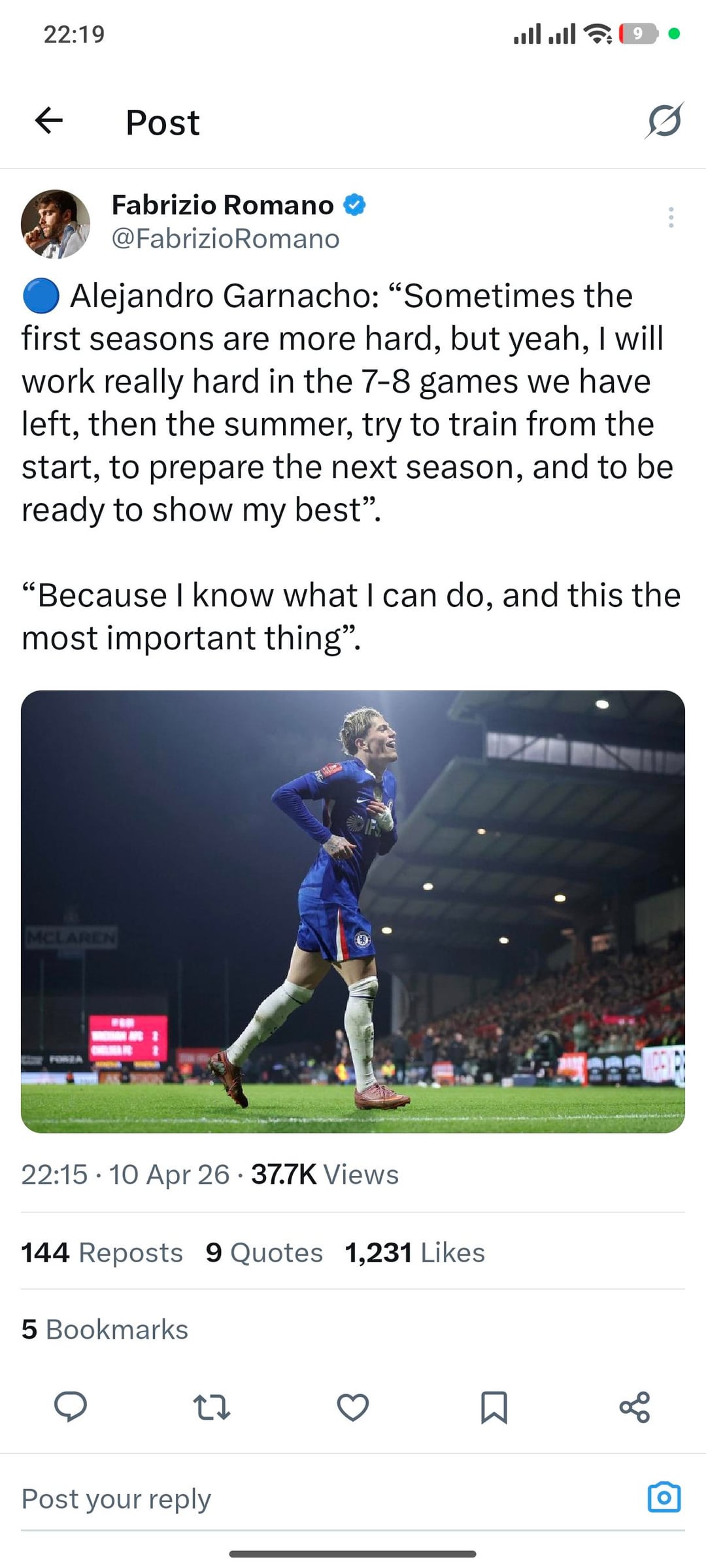Open the Grok icon in the header
Image resolution: width=706 pixels, height=1568 pixels.
(664, 121)
